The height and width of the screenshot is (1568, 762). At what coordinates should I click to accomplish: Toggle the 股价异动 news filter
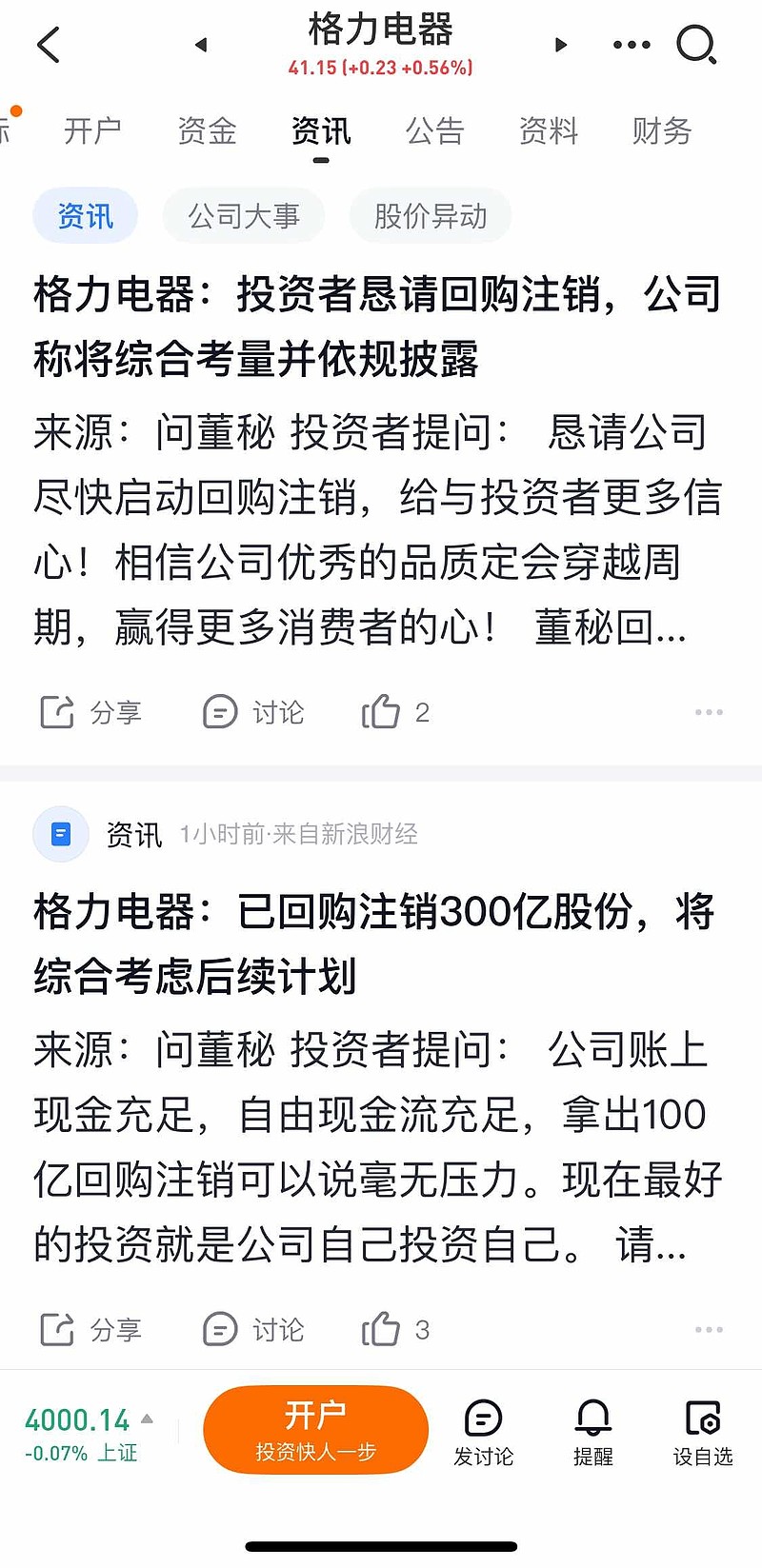tap(431, 215)
